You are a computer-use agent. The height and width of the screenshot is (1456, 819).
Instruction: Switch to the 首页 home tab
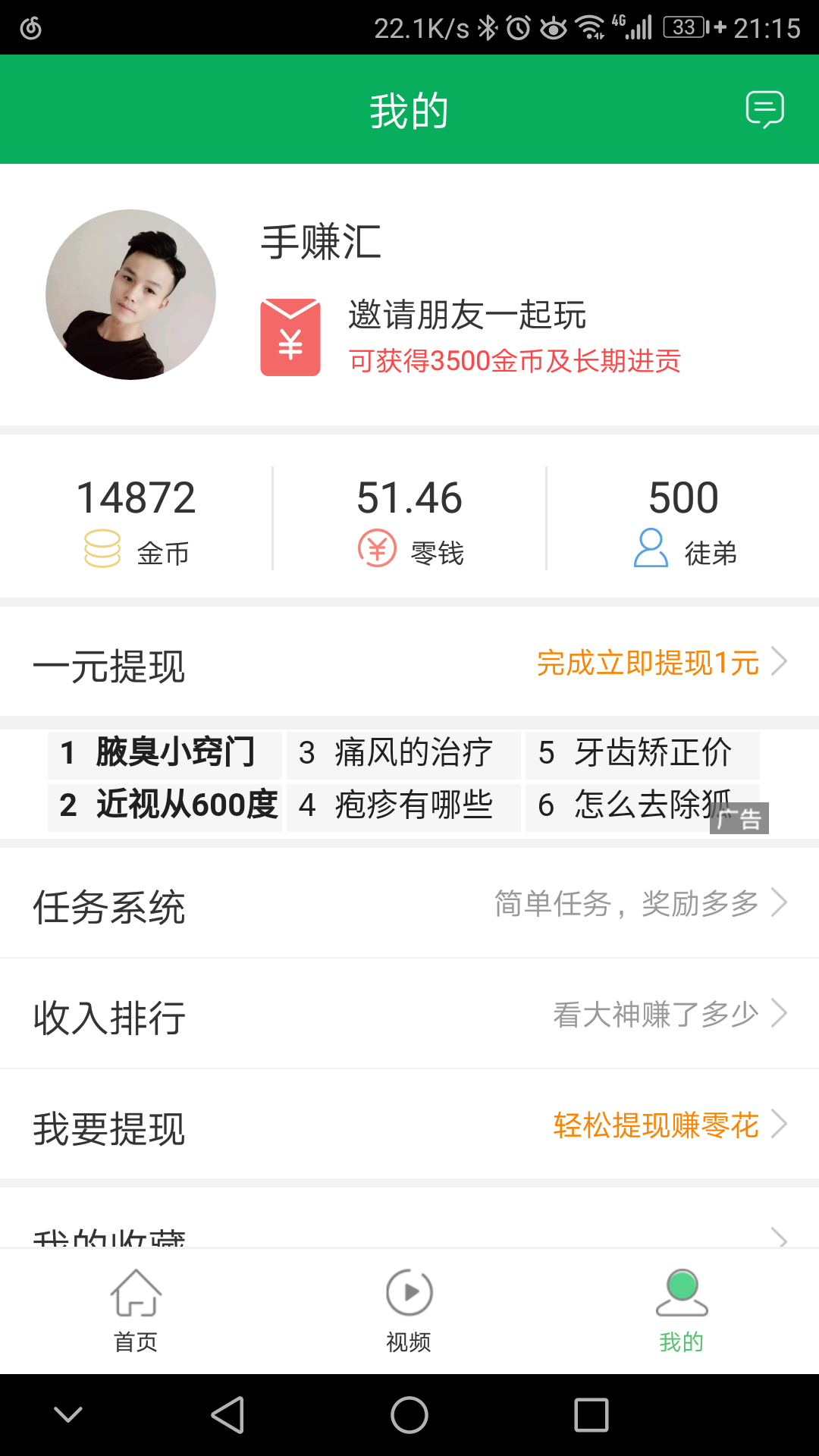(136, 1310)
